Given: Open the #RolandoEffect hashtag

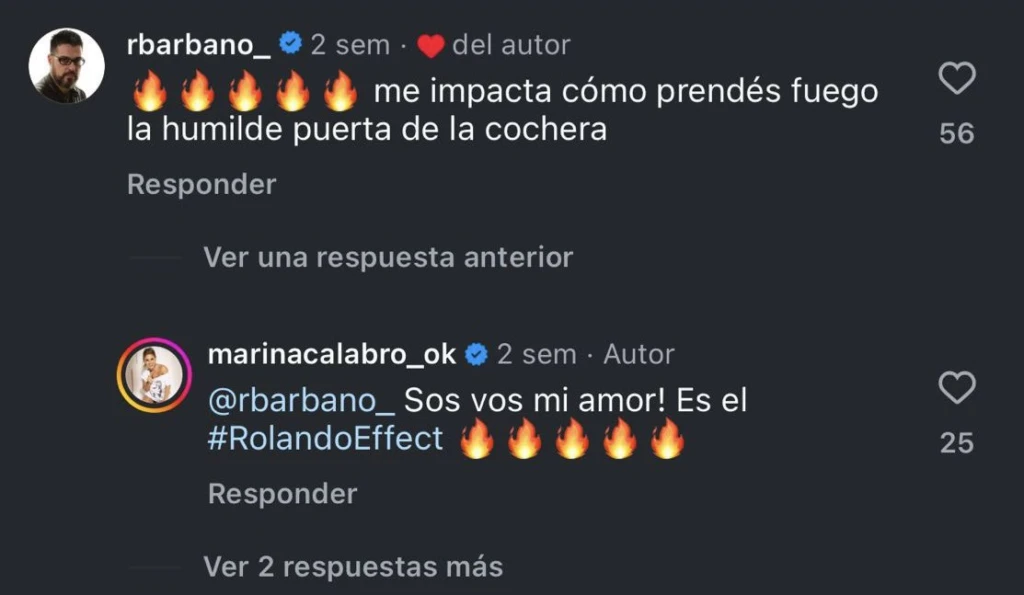Looking at the screenshot, I should [x=325, y=438].
